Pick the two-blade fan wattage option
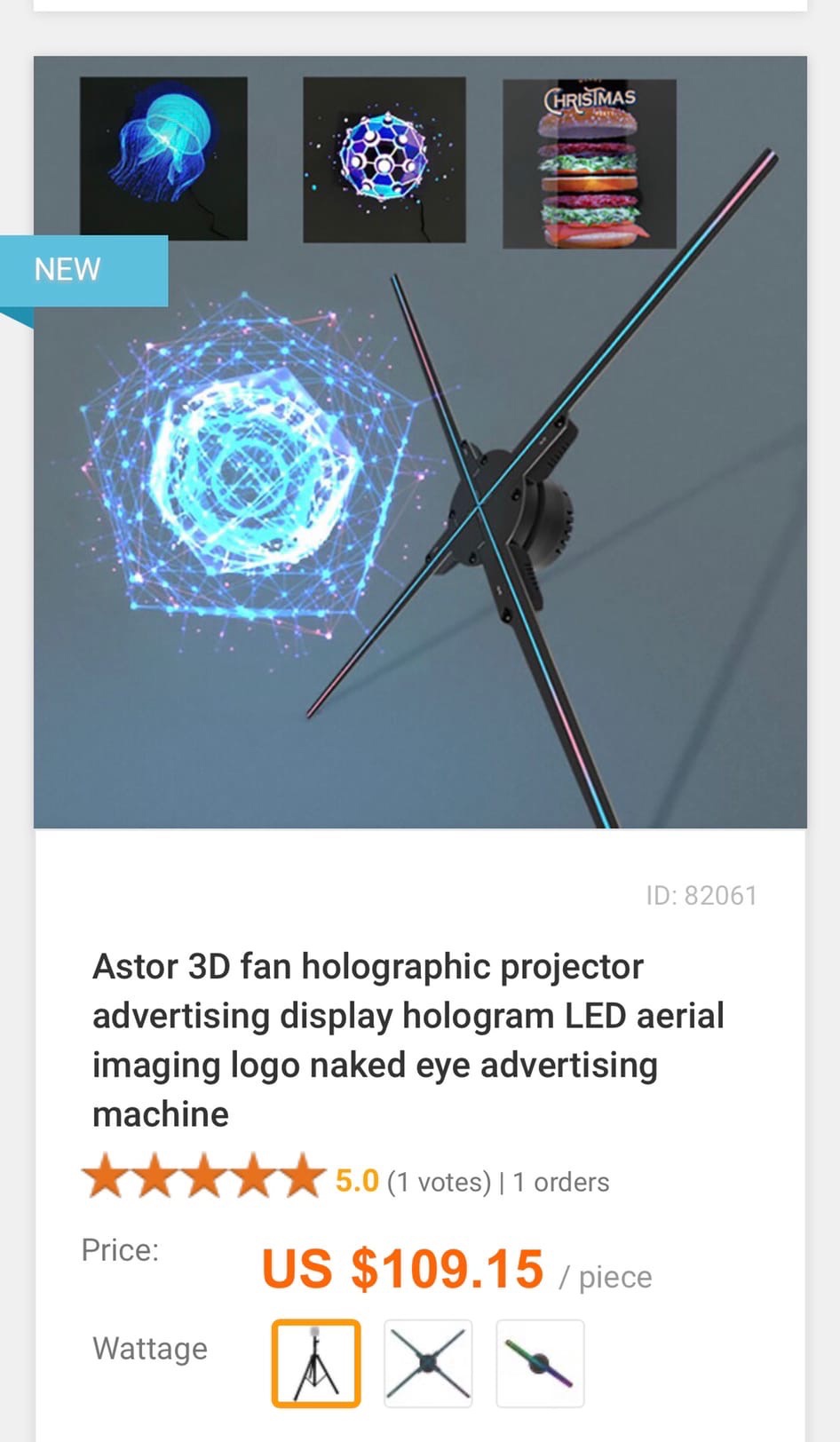 540,1364
